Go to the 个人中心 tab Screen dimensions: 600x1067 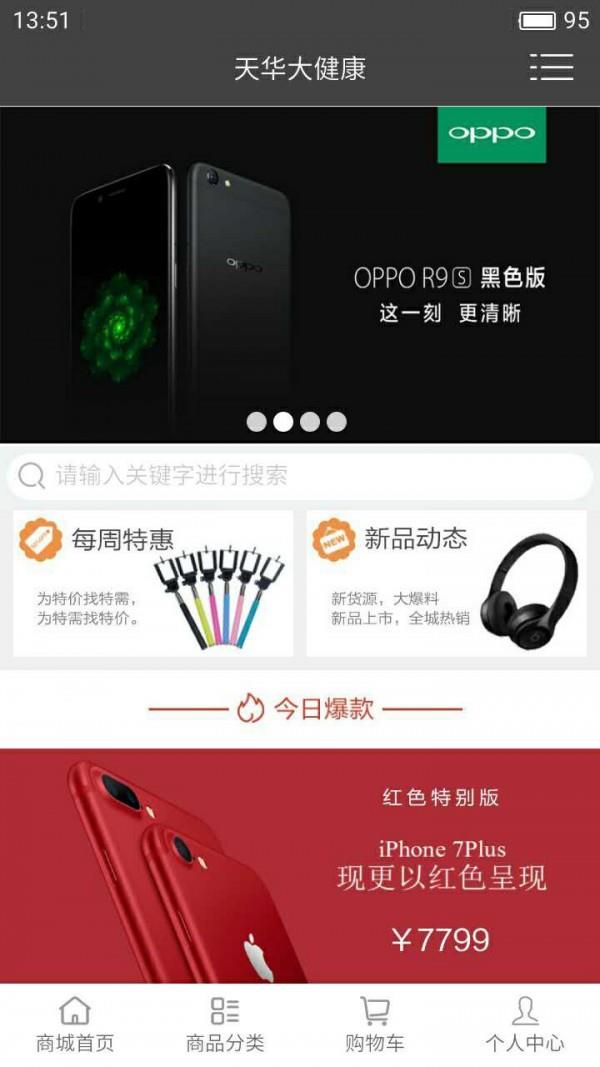(x=525, y=1025)
